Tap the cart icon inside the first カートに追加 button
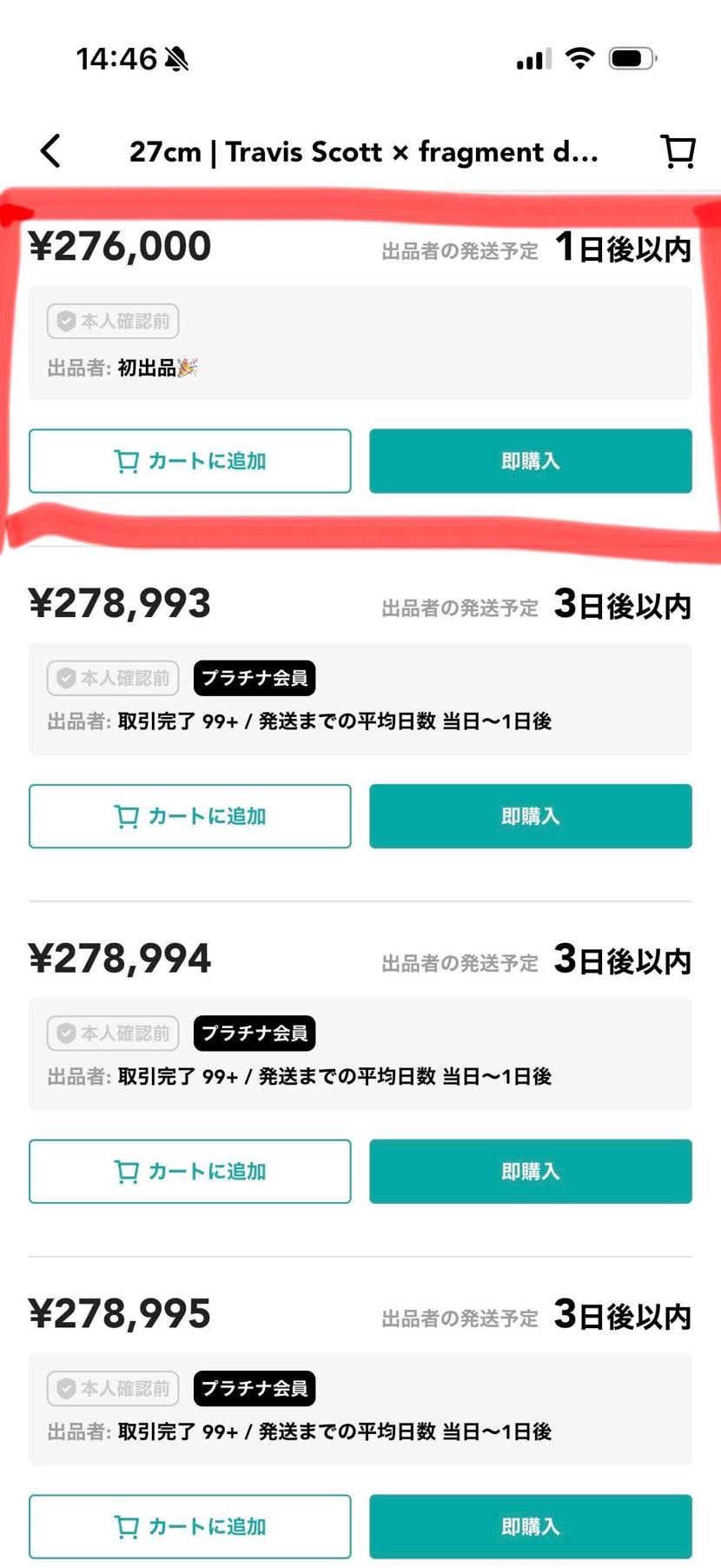The width and height of the screenshot is (721, 1568). [127, 462]
